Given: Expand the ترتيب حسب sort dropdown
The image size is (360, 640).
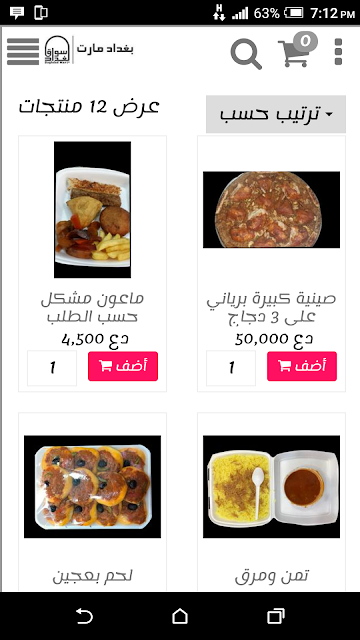Looking at the screenshot, I should [276, 114].
